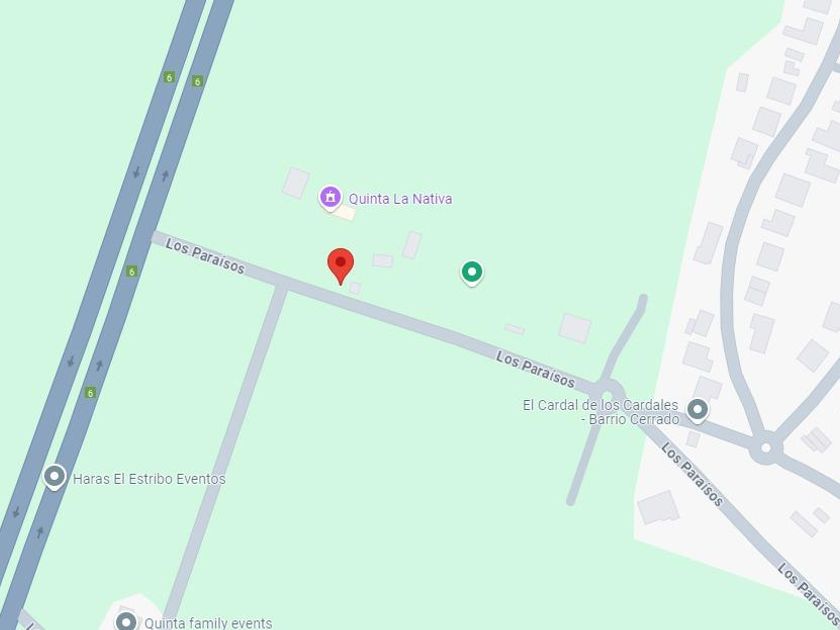Image resolution: width=840 pixels, height=630 pixels.
Task: Open Haras El Estribo Eventos marker
Action: click(x=55, y=477)
